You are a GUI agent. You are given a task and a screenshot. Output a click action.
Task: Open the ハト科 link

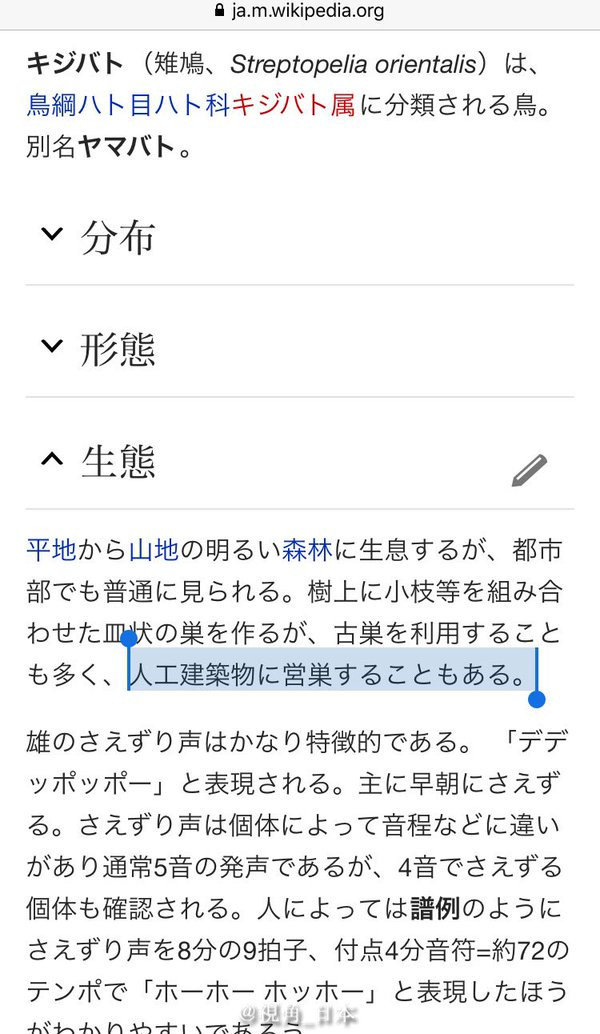(192, 105)
